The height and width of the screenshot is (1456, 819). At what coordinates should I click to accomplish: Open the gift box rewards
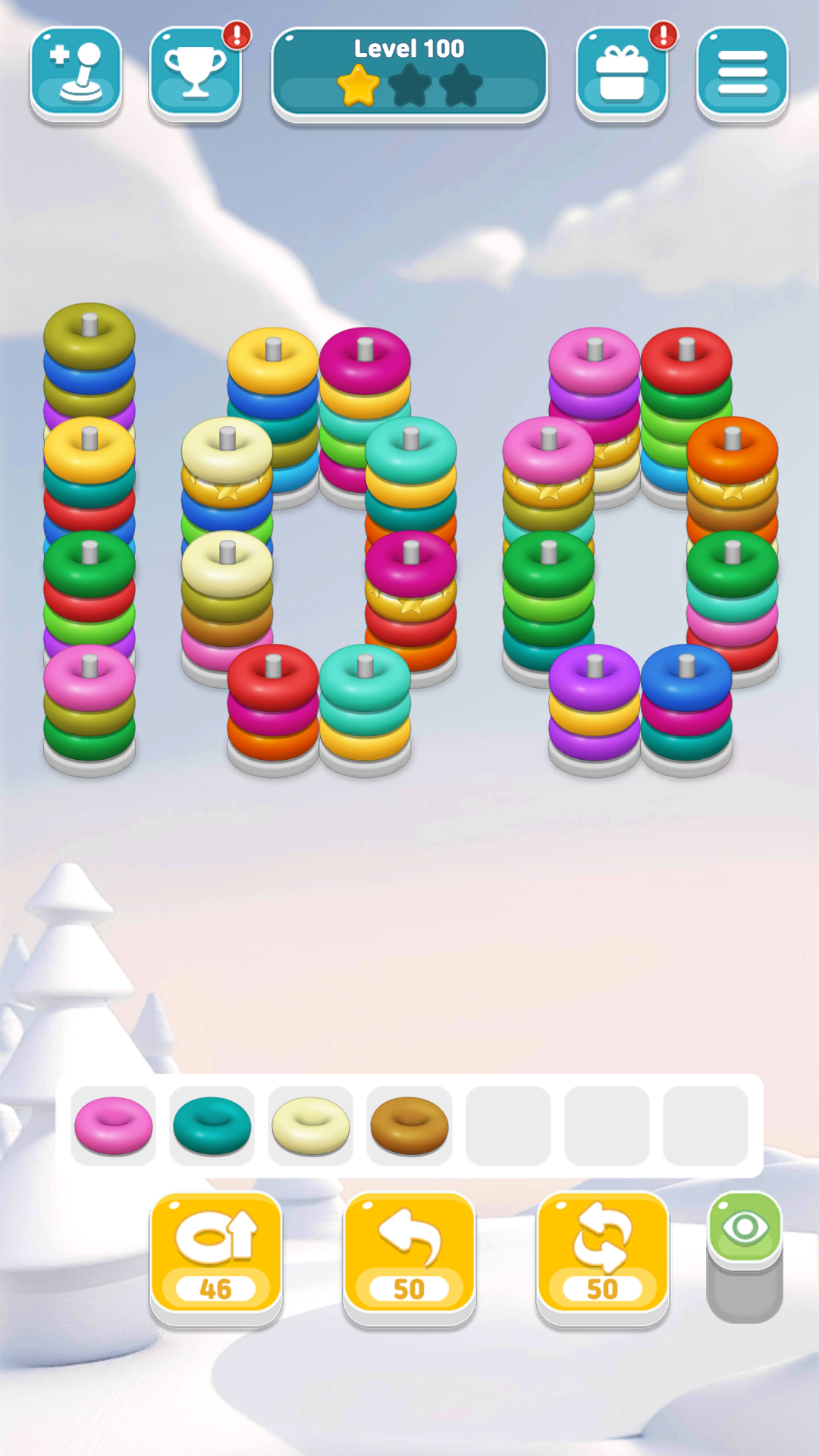tap(622, 74)
